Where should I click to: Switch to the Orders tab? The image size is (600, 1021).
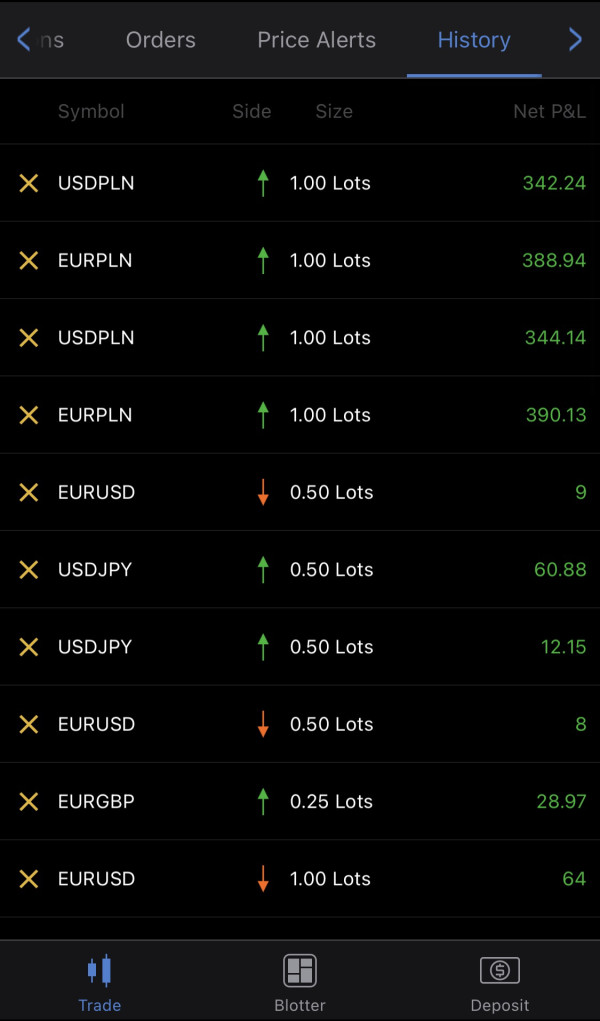pyautogui.click(x=161, y=40)
